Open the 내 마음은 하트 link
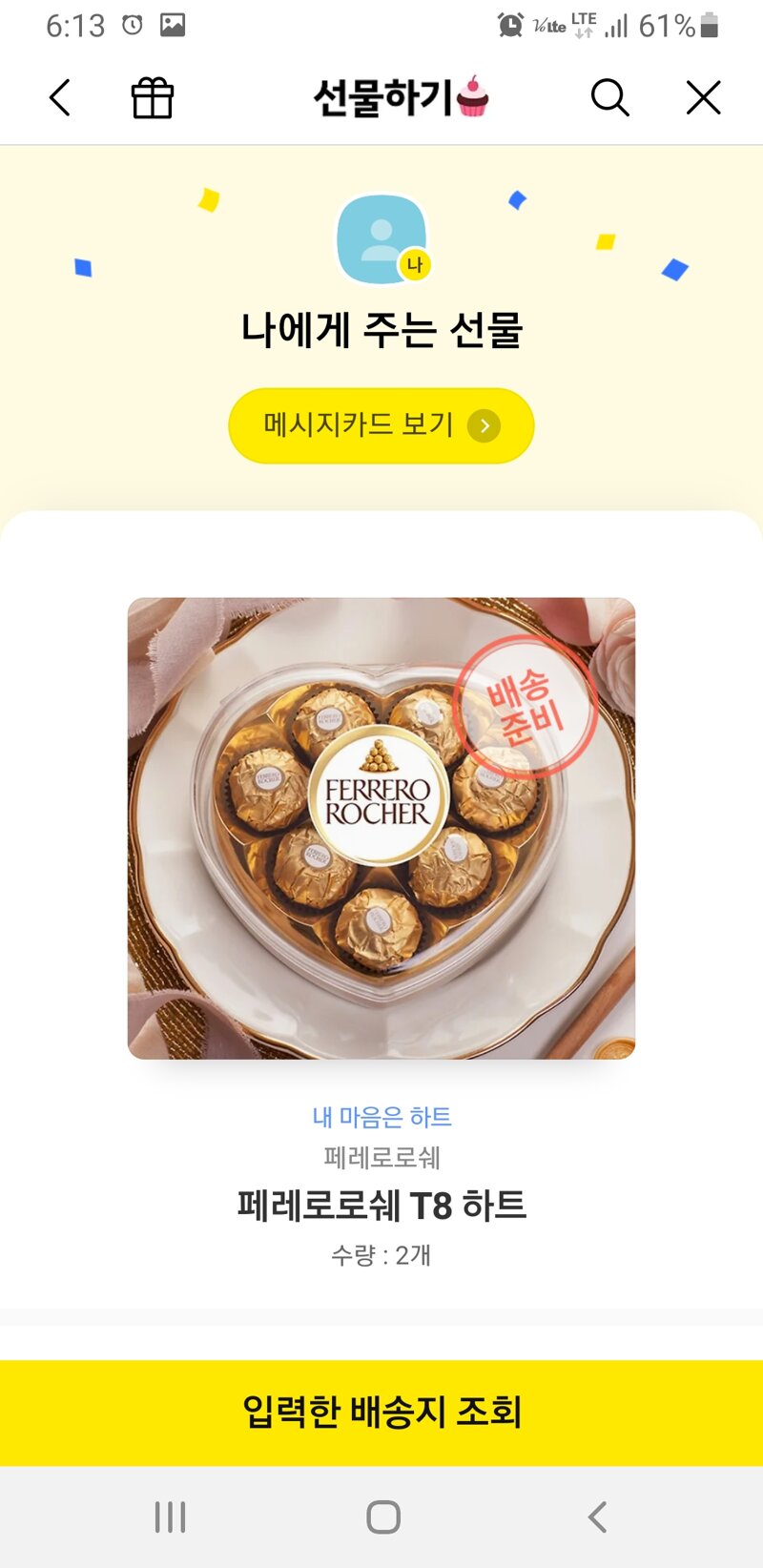This screenshot has height=1568, width=763. pos(381,1117)
